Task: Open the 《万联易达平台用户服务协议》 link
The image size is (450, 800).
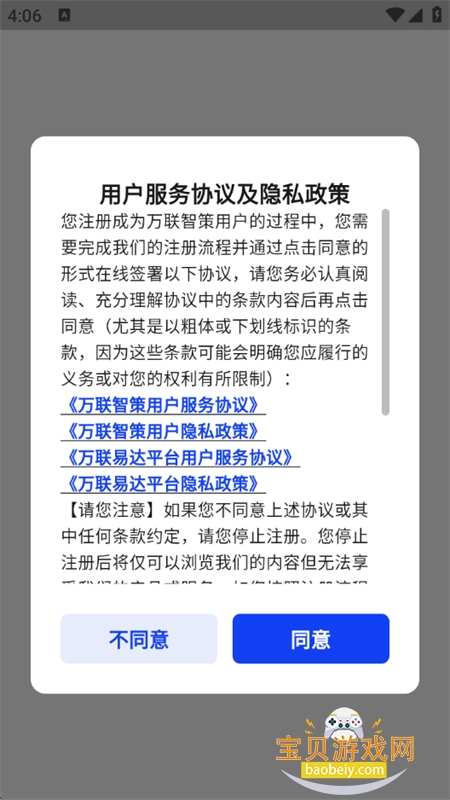Action: pyautogui.click(x=180, y=457)
